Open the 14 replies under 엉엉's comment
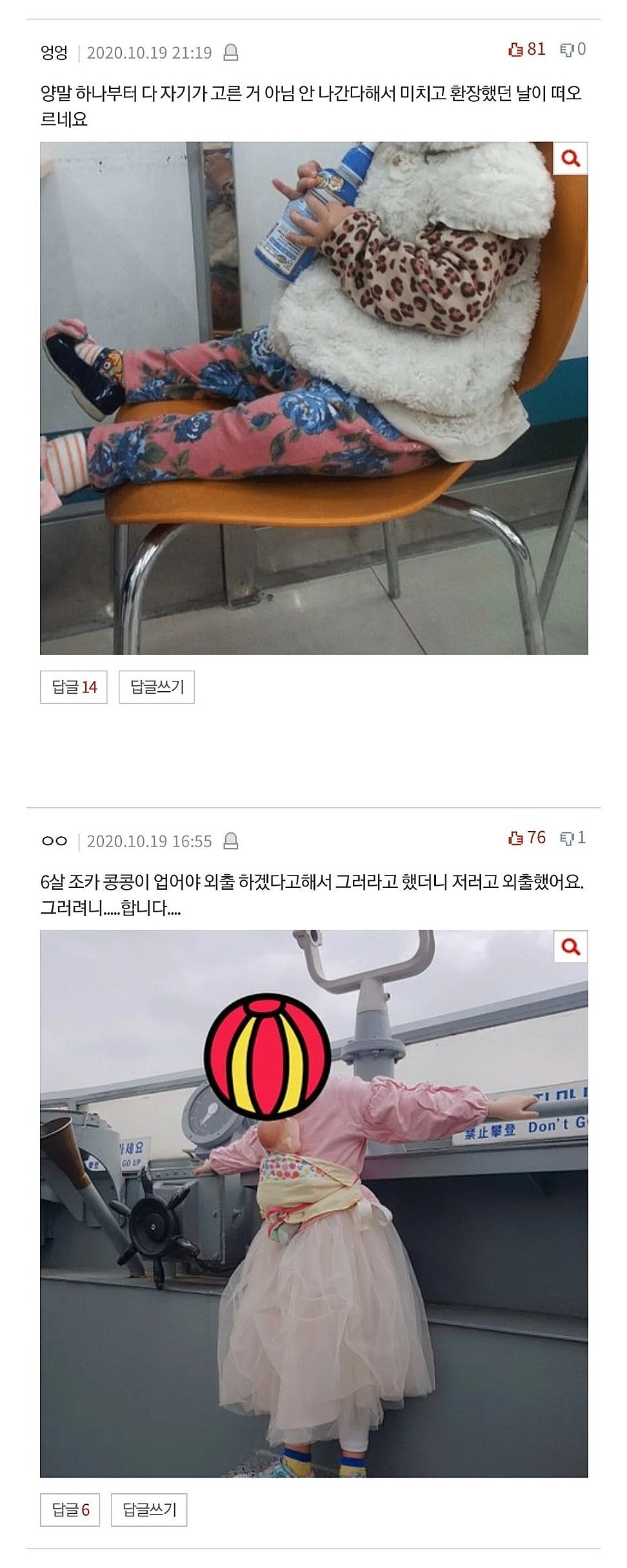This screenshot has height=1568, width=627. [x=74, y=687]
